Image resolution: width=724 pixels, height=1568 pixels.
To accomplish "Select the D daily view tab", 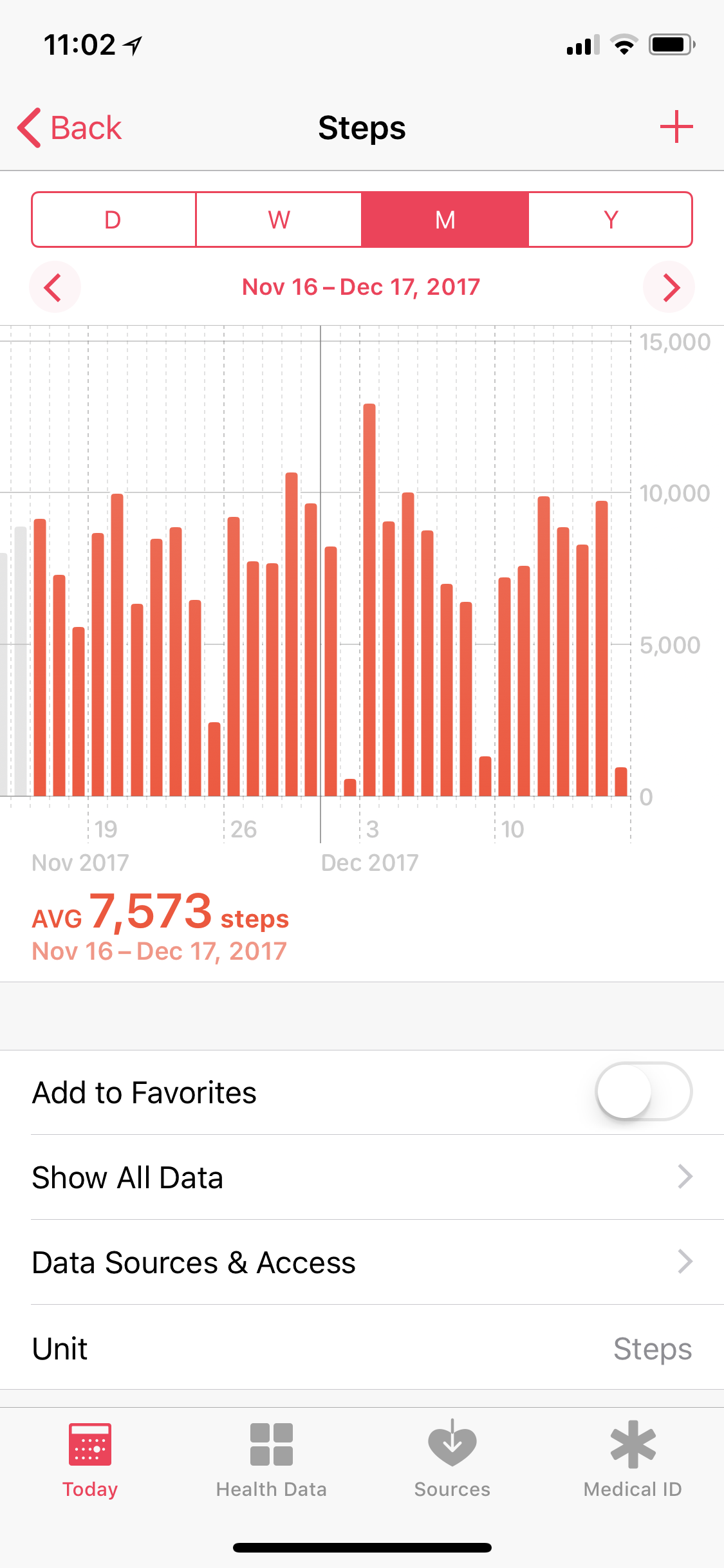I will pyautogui.click(x=113, y=219).
